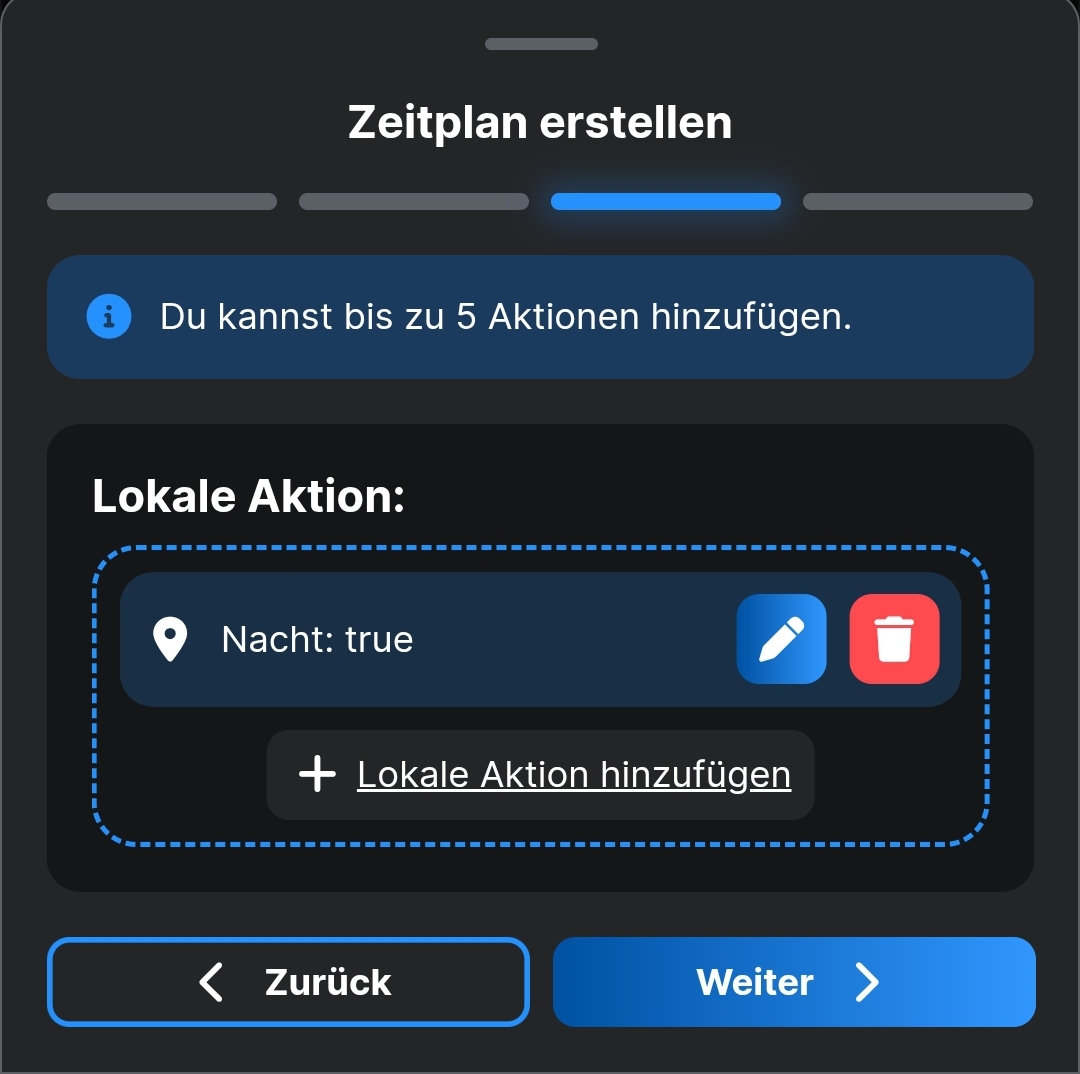Edit the 'Nacht: true' action
Screen dimensions: 1080x1074
coord(781,639)
